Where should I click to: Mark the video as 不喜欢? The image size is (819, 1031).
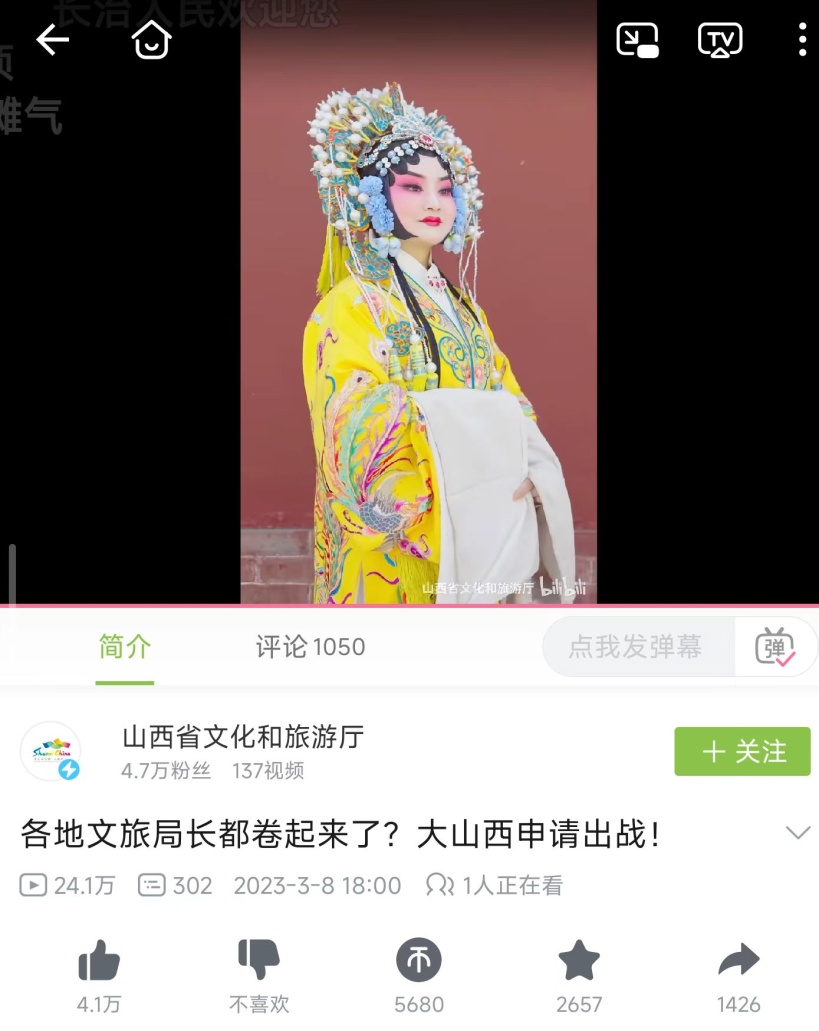point(259,962)
